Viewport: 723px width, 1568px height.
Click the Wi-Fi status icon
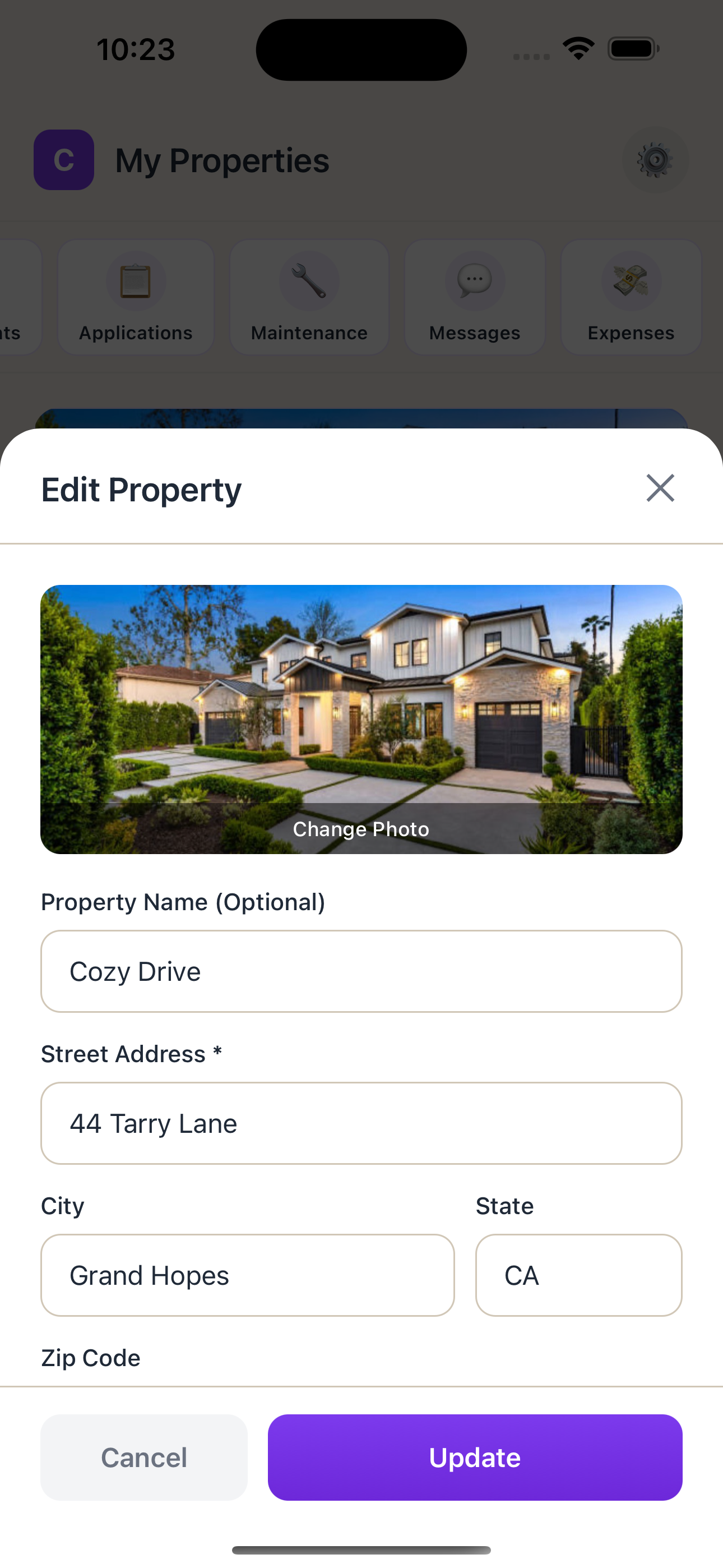tap(578, 48)
